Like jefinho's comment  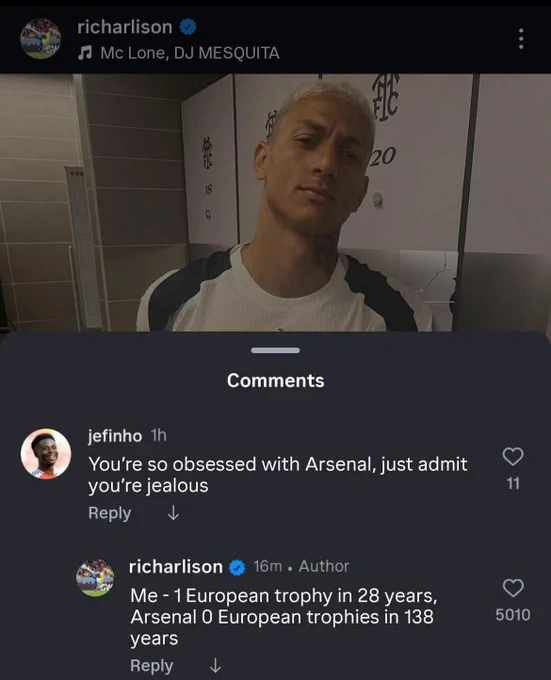point(513,457)
